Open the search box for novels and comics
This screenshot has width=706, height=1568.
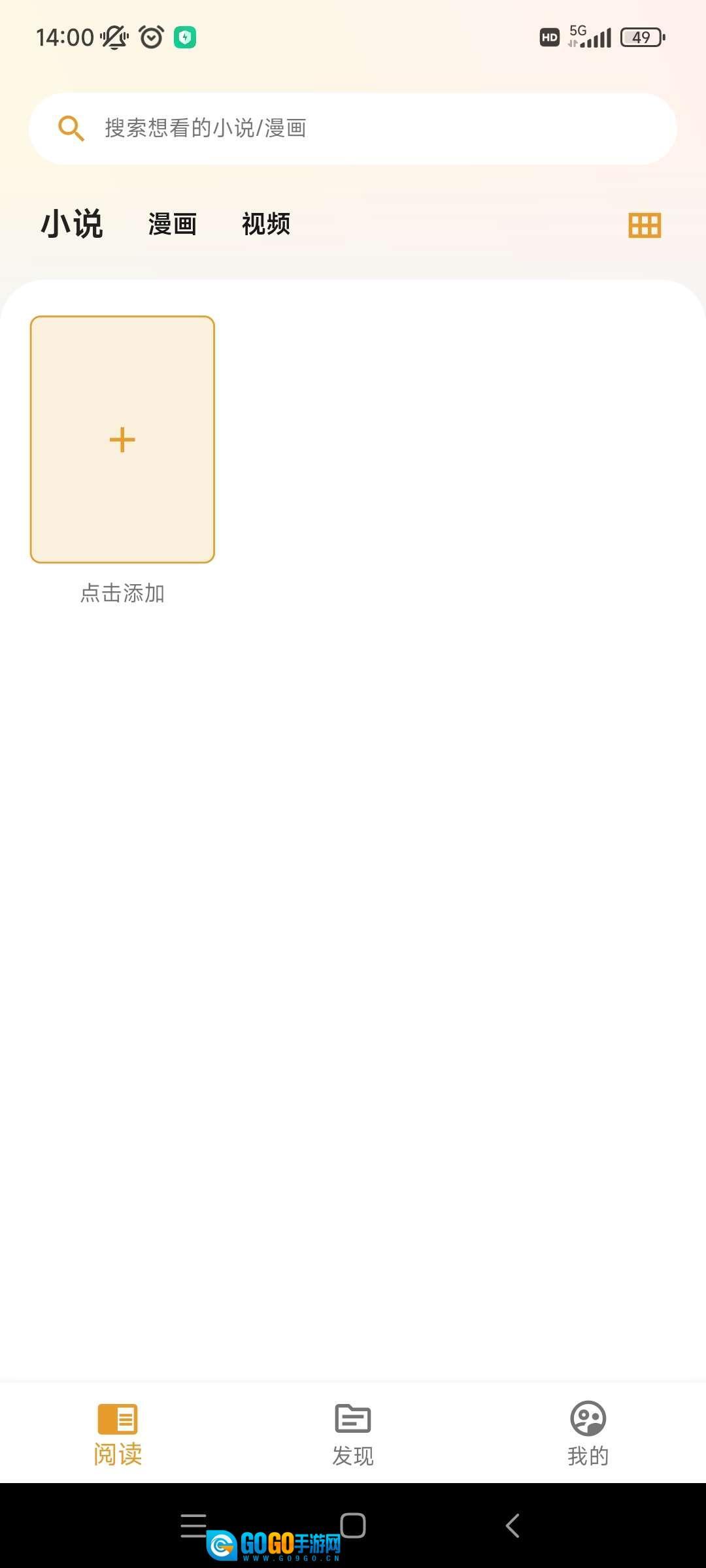pyautogui.click(x=353, y=128)
